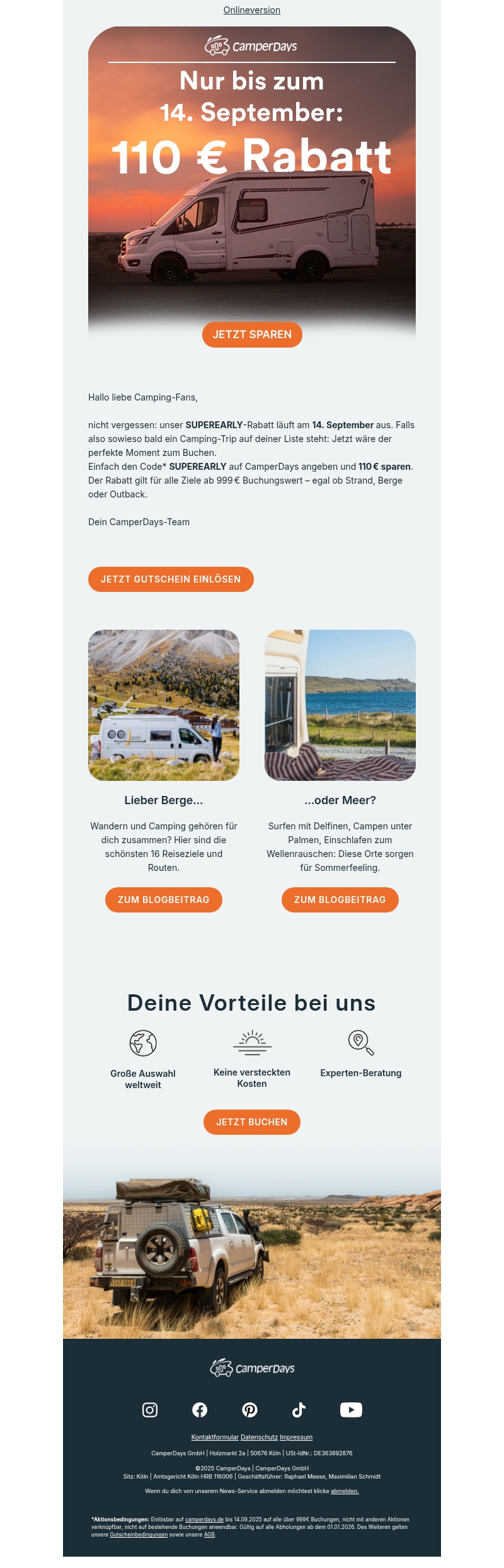This screenshot has height=1568, width=504.
Task: Read the Gutscheinbedingungen
Action: coord(139,1535)
